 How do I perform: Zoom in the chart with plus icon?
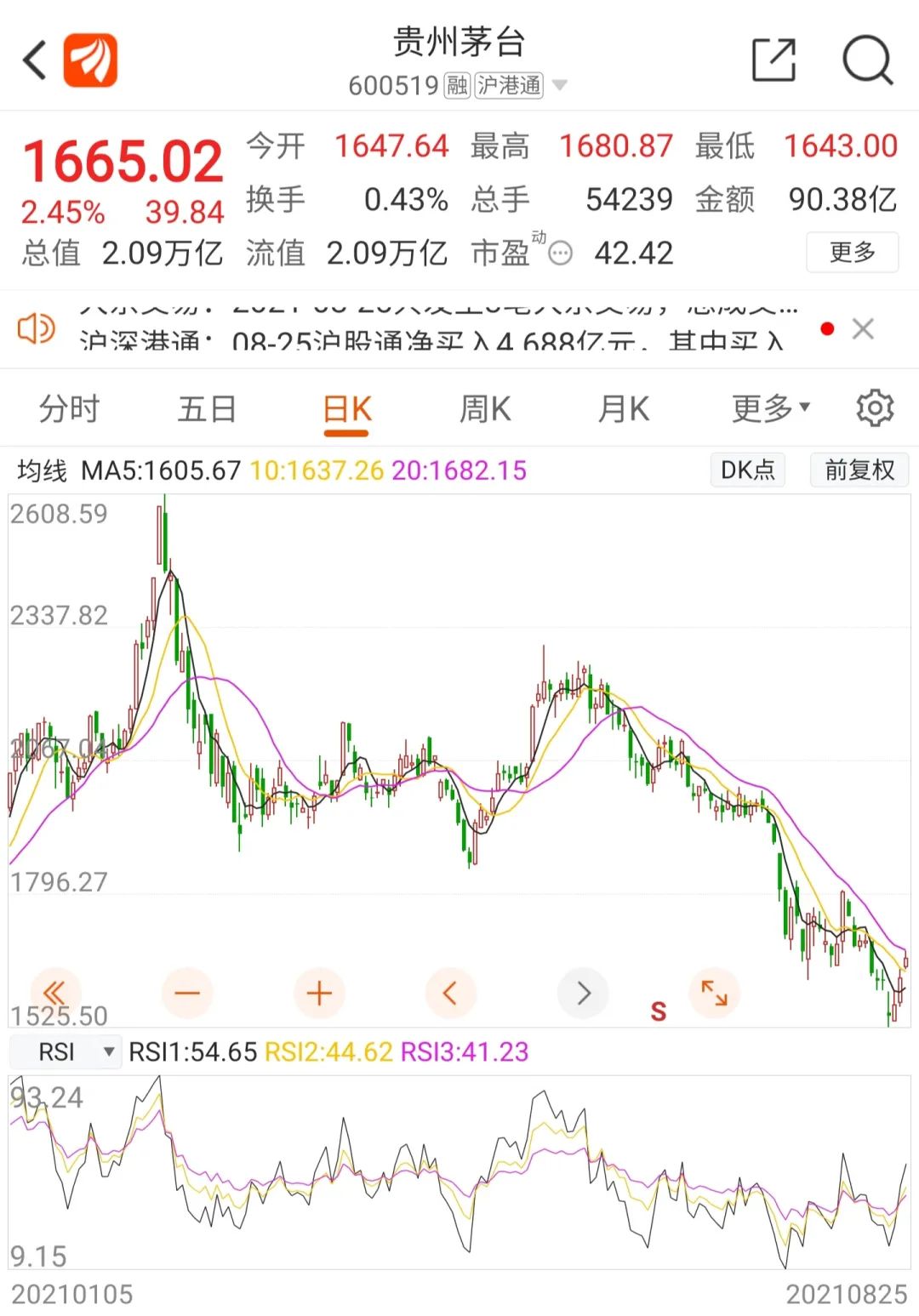coord(319,993)
